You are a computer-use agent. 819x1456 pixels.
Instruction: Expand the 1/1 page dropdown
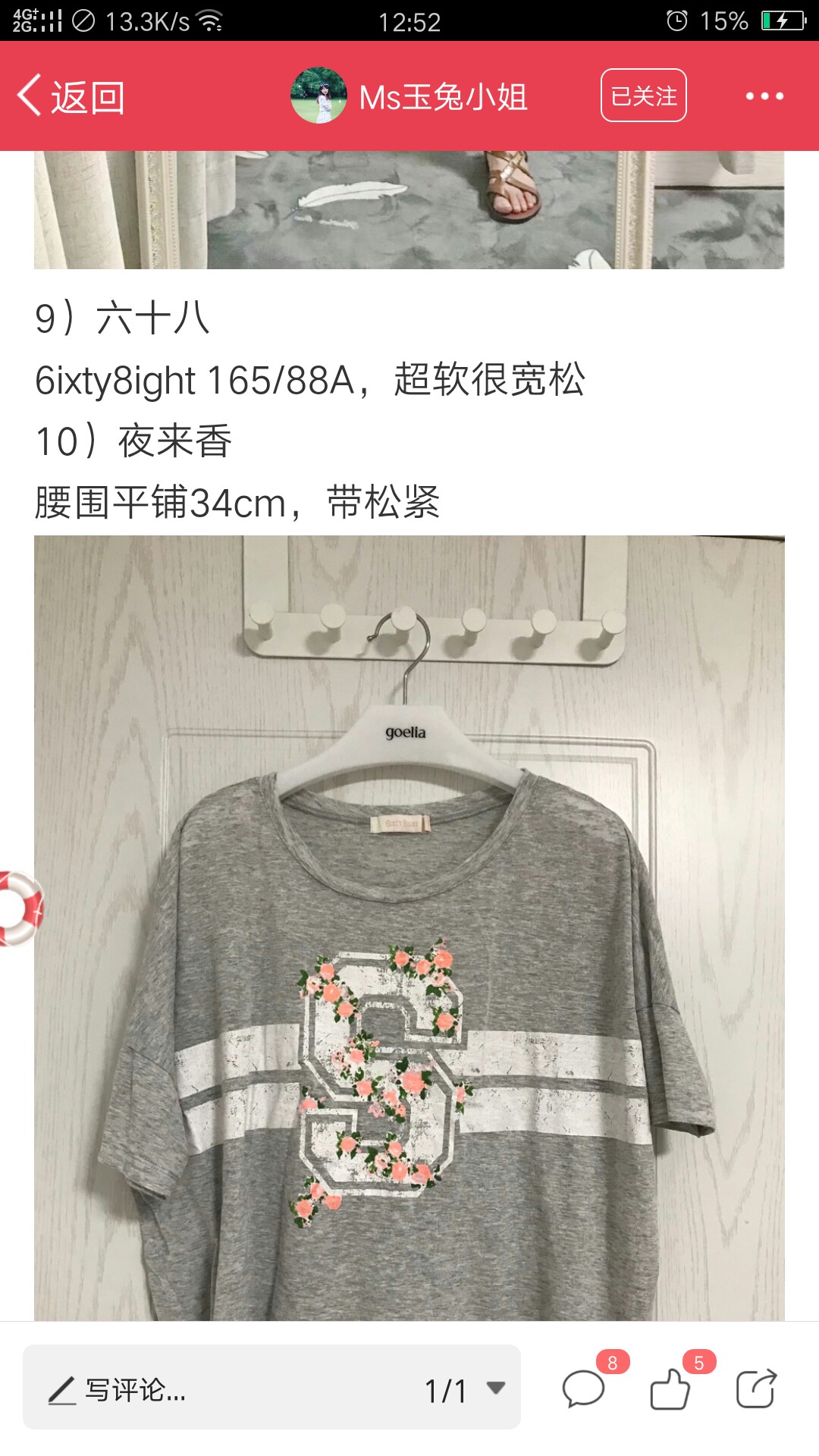464,1390
